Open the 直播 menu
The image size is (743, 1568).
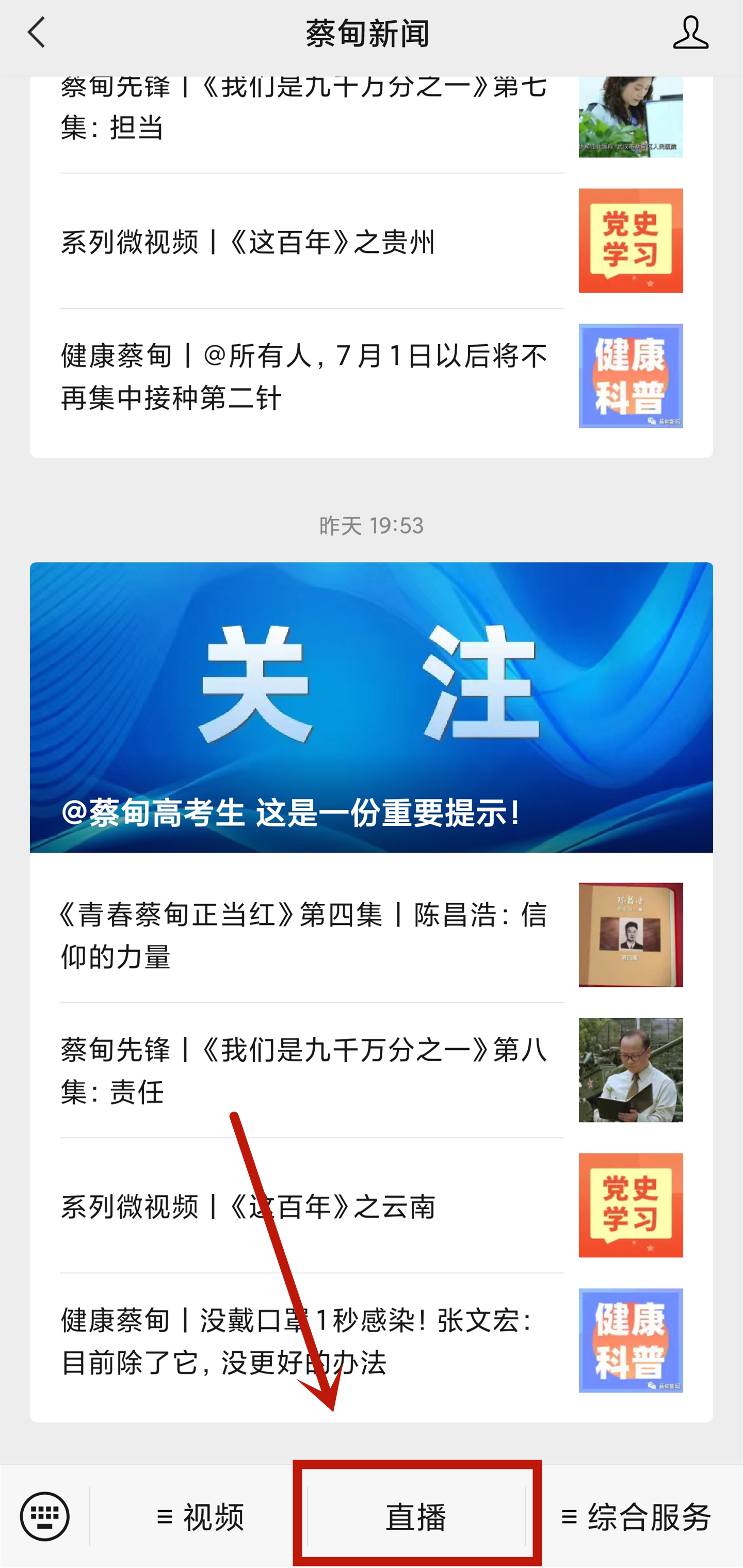click(x=416, y=1516)
